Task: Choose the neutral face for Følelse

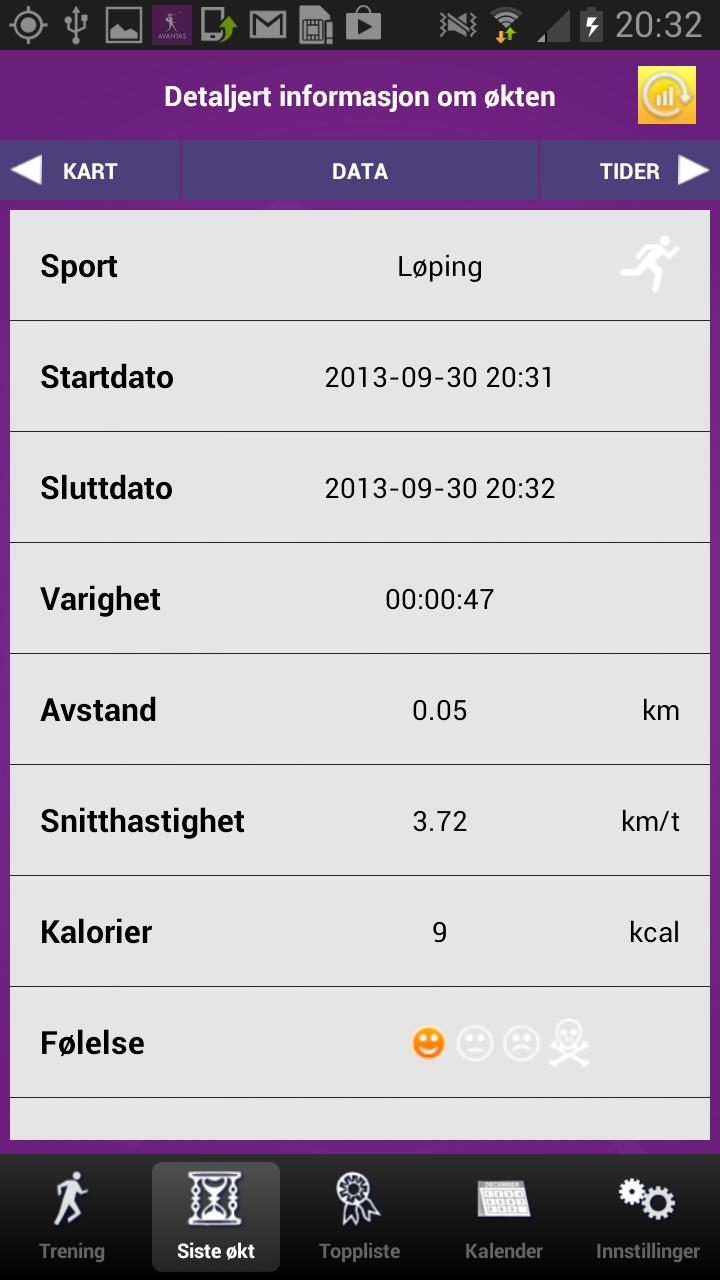Action: click(475, 1044)
